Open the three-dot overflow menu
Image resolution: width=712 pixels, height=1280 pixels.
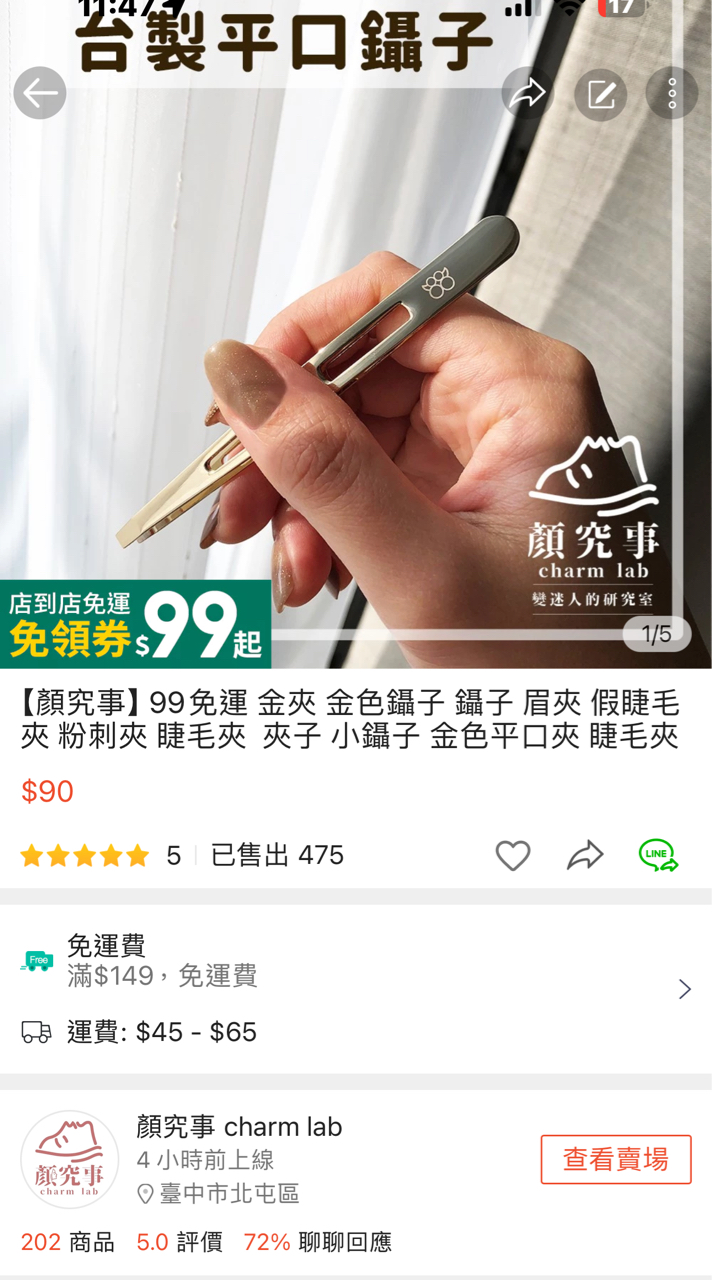(672, 94)
